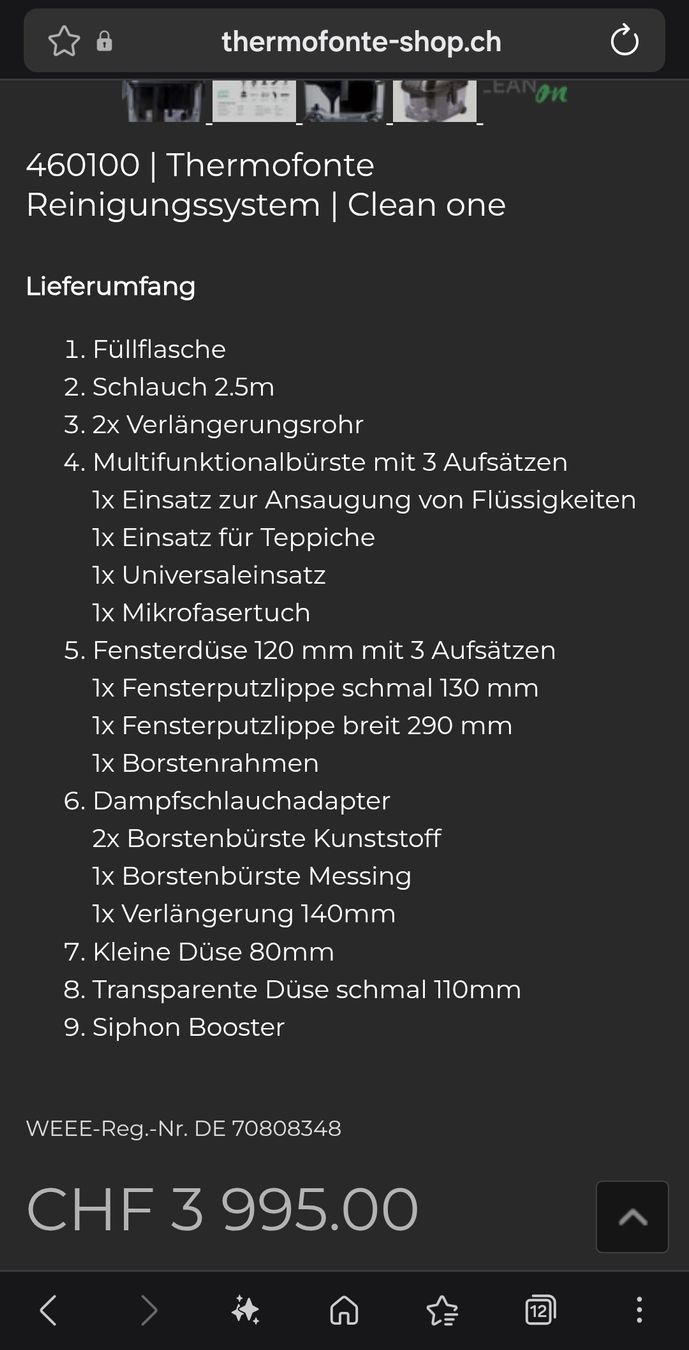Screen dimensions: 689x1350
Task: Go back to the previous page
Action: pos(48,1310)
